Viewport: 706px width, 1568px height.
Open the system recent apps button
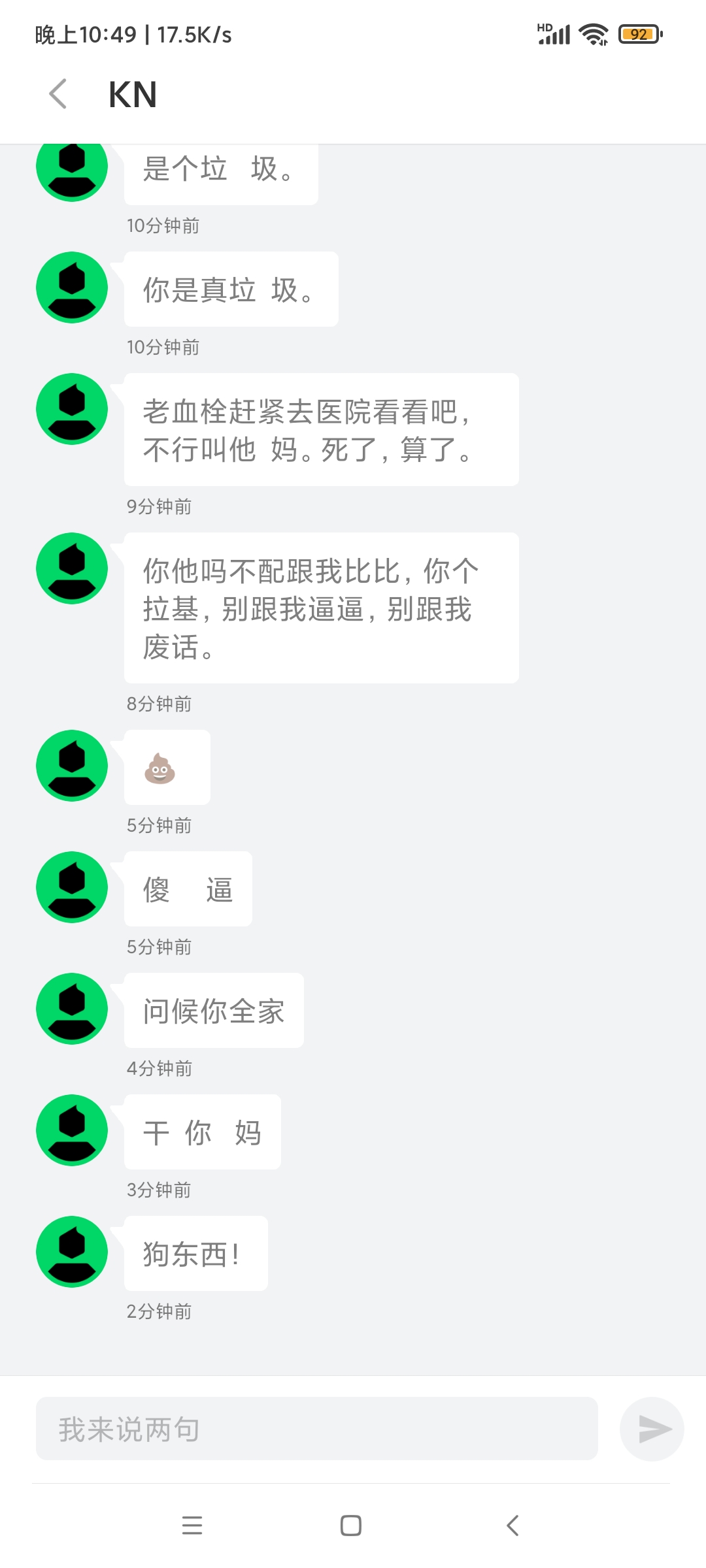pos(192,1526)
